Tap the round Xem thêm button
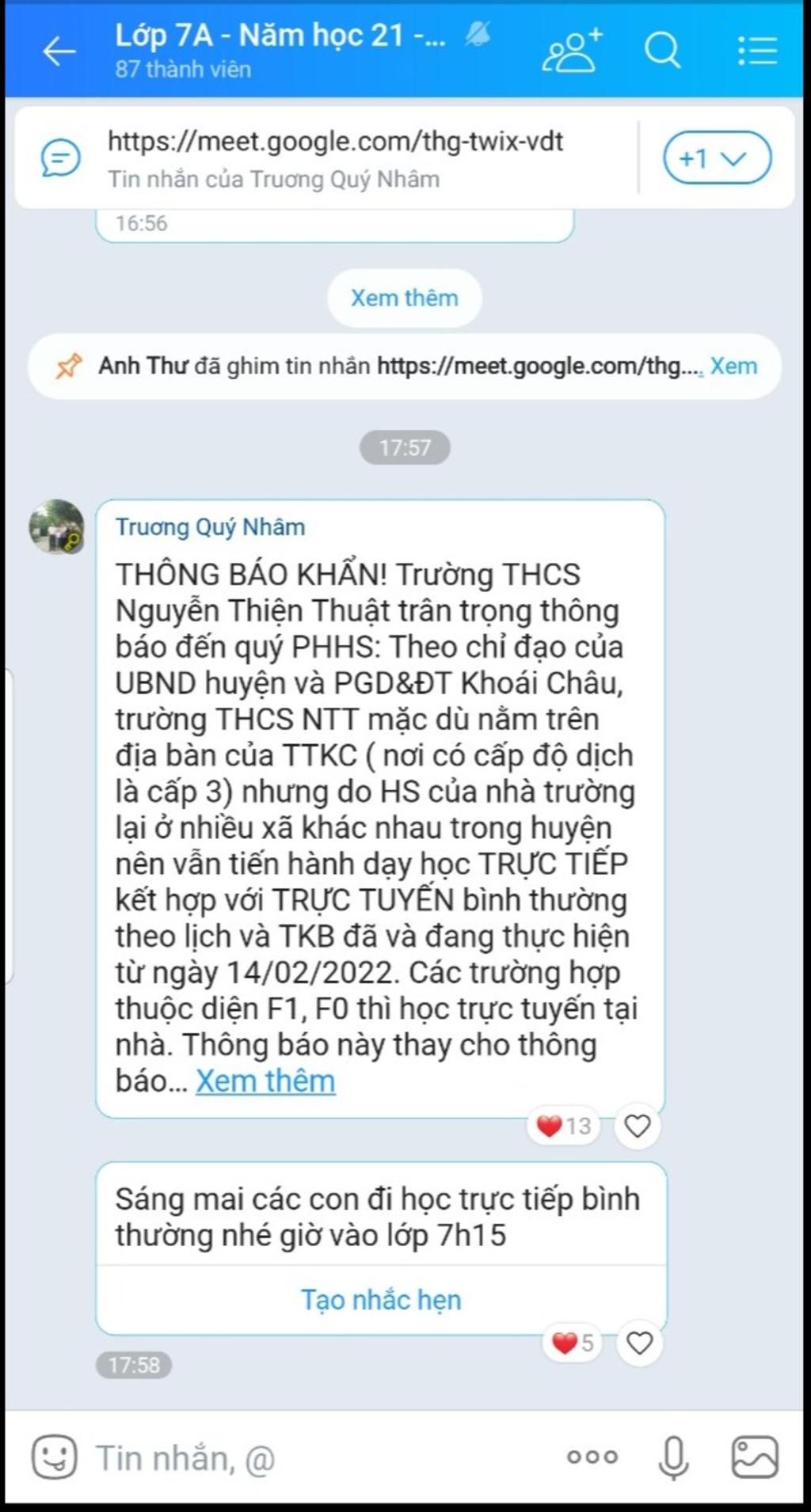Screen dimensions: 811x1512 pyautogui.click(x=404, y=298)
